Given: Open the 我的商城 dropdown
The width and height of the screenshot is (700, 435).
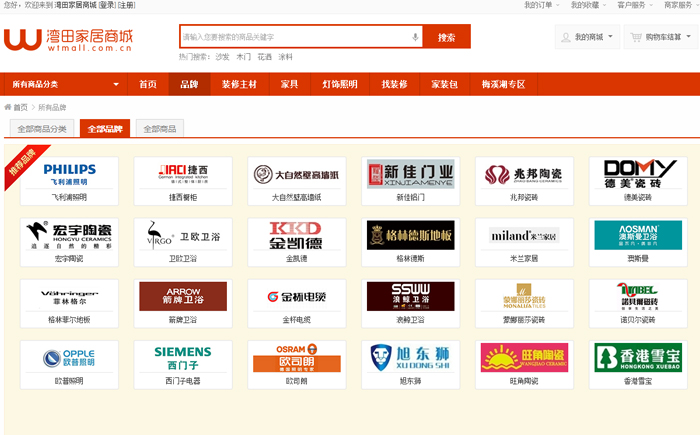Looking at the screenshot, I should pos(586,37).
